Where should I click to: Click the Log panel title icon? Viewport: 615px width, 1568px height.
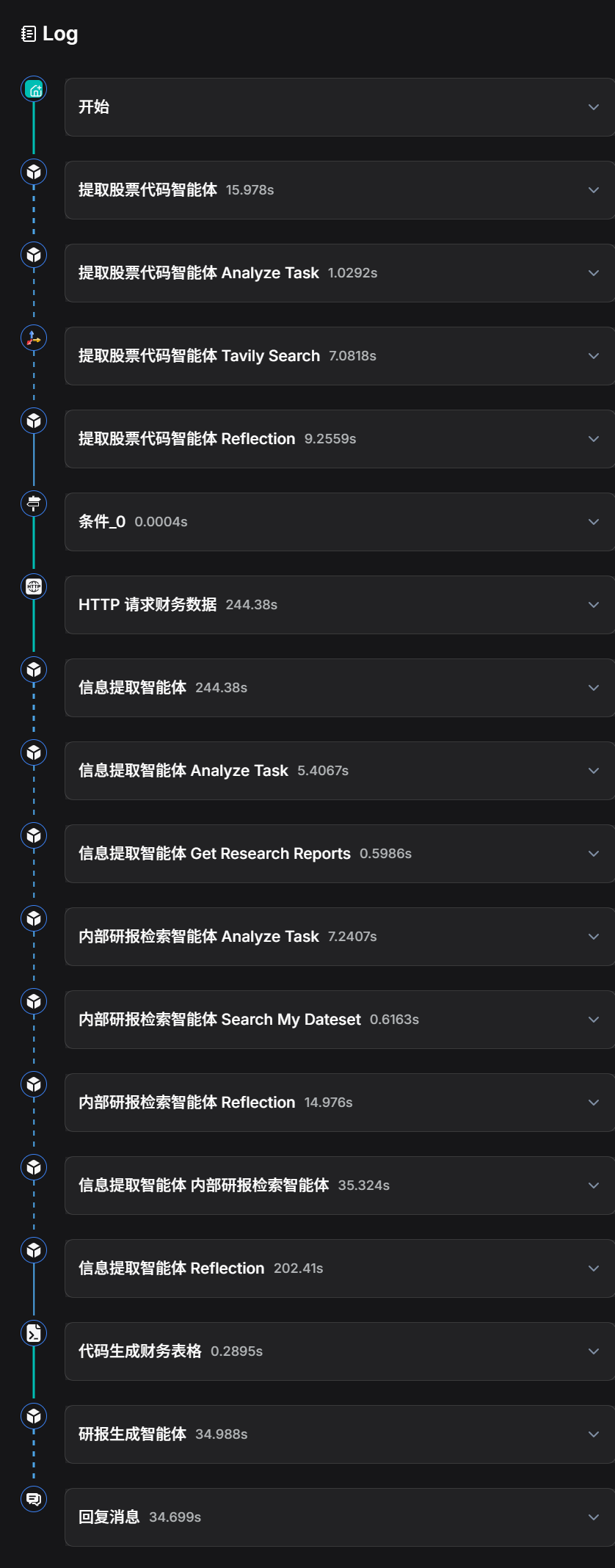click(x=29, y=33)
